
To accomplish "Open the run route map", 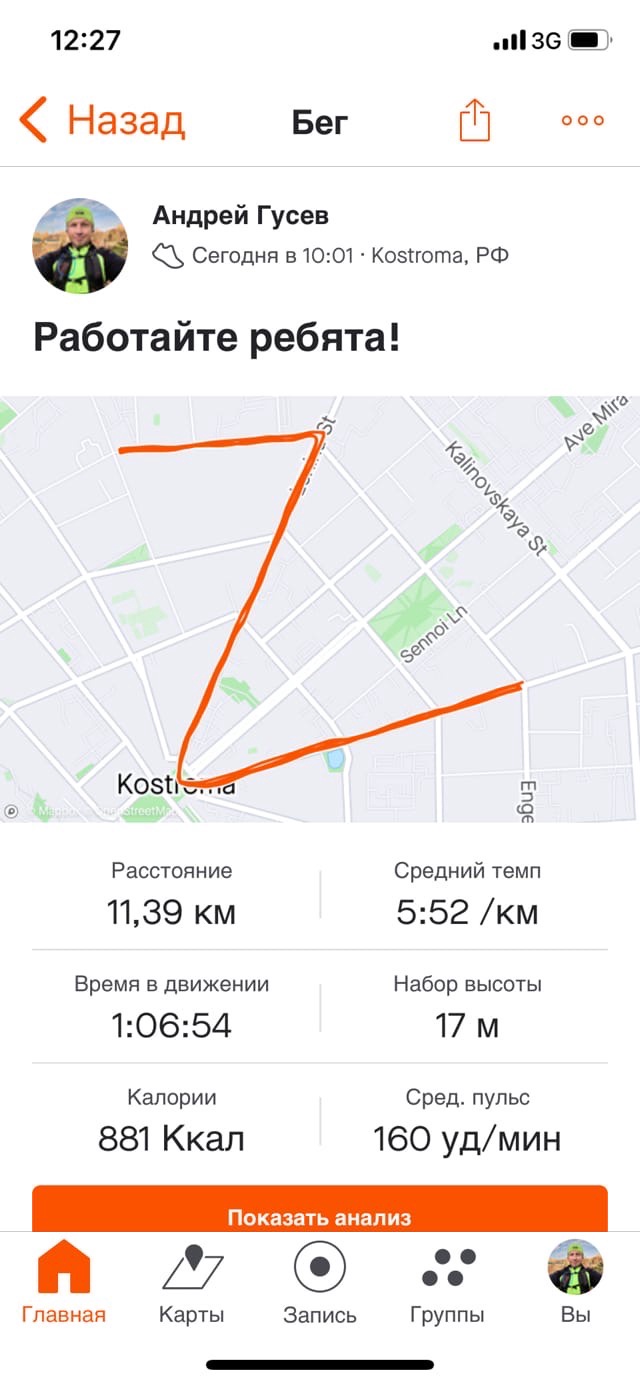I will point(320,609).
